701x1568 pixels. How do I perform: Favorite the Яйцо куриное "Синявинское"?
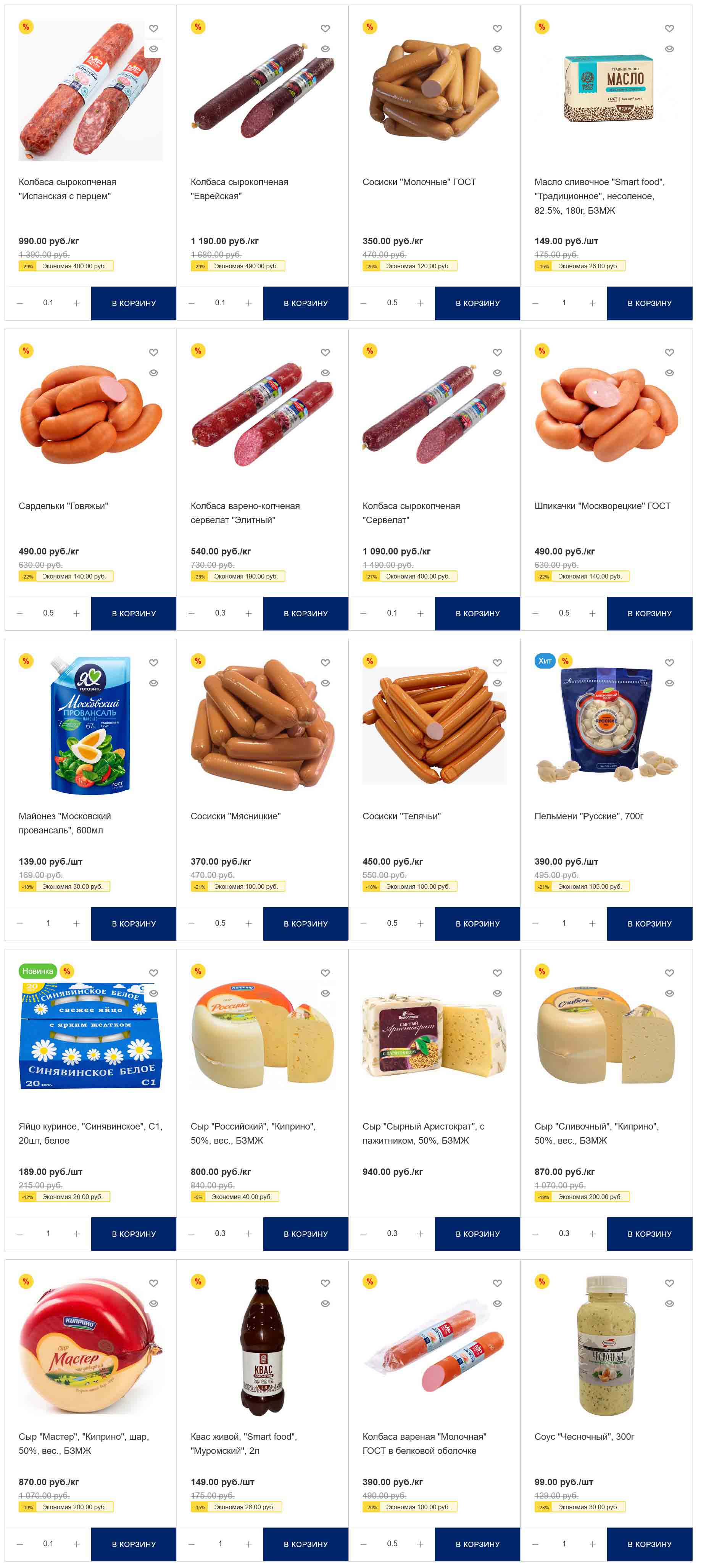click(153, 973)
